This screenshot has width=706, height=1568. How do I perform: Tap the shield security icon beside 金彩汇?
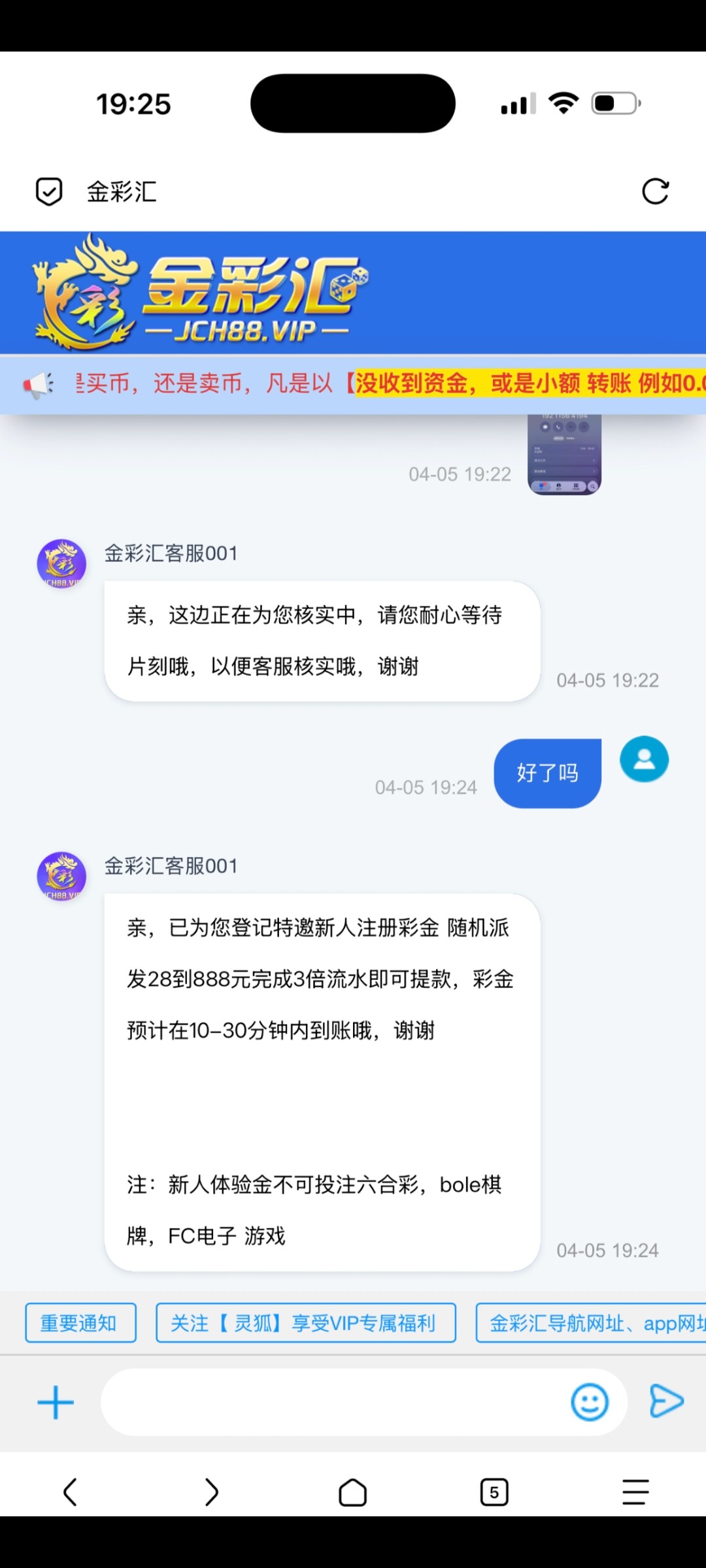pyautogui.click(x=49, y=192)
